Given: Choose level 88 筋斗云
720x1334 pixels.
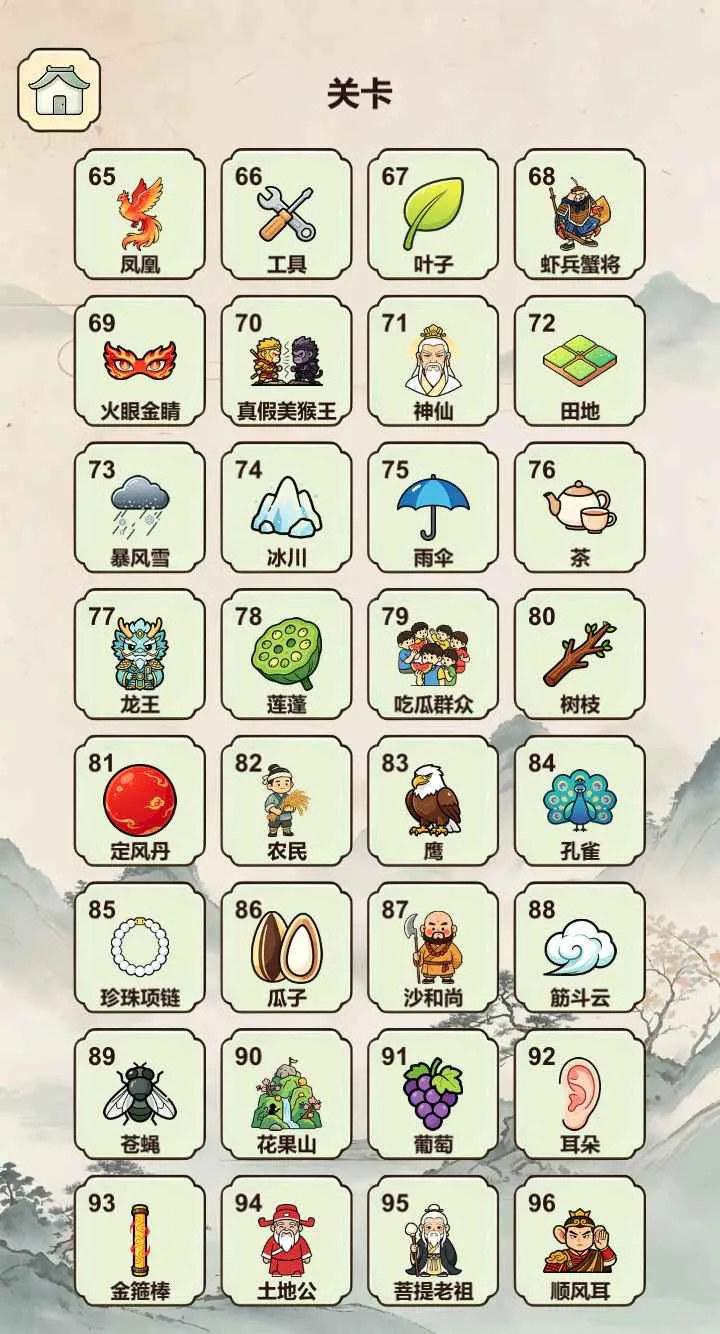Looking at the screenshot, I should pyautogui.click(x=580, y=948).
